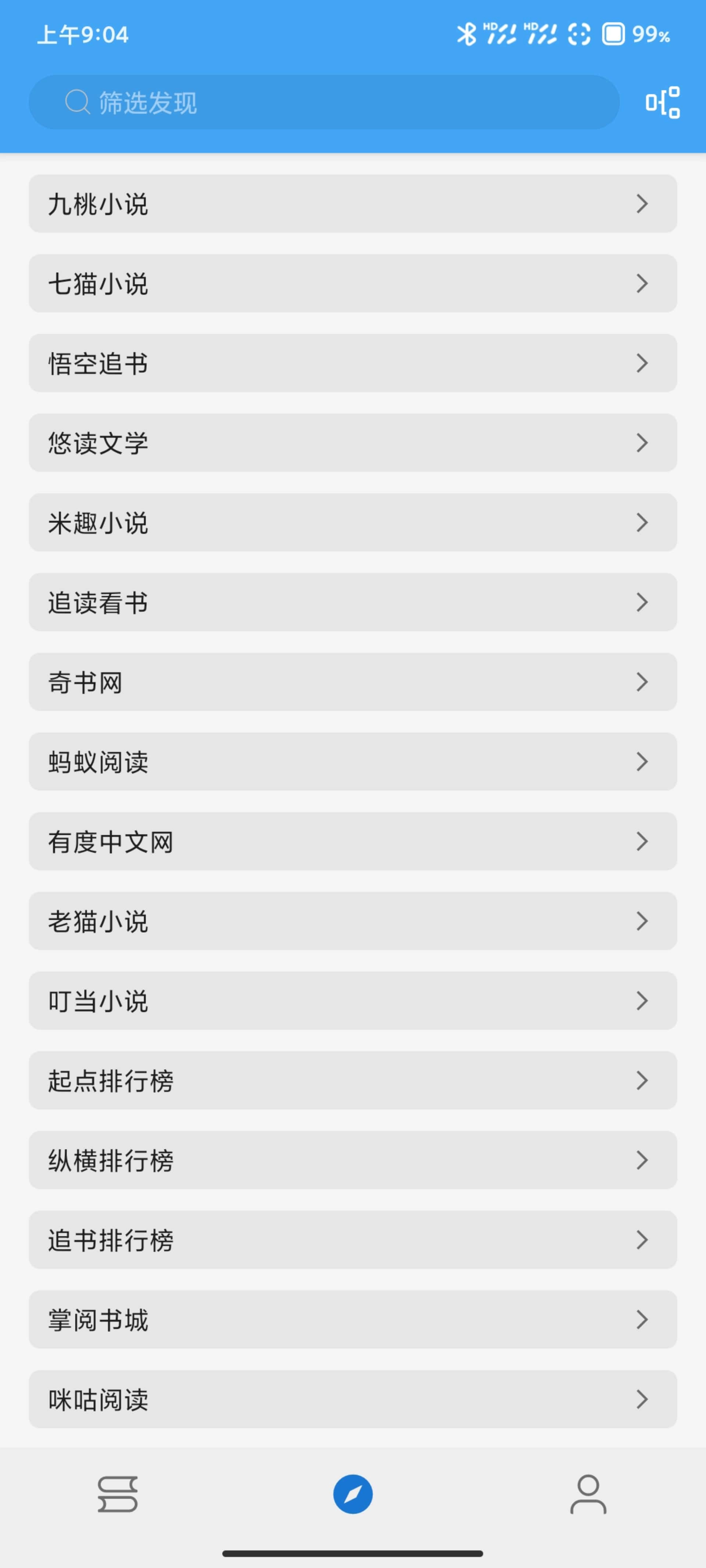Select the 蚂蚁阅读 entry
Screen dimensions: 706x1568
tap(353, 761)
